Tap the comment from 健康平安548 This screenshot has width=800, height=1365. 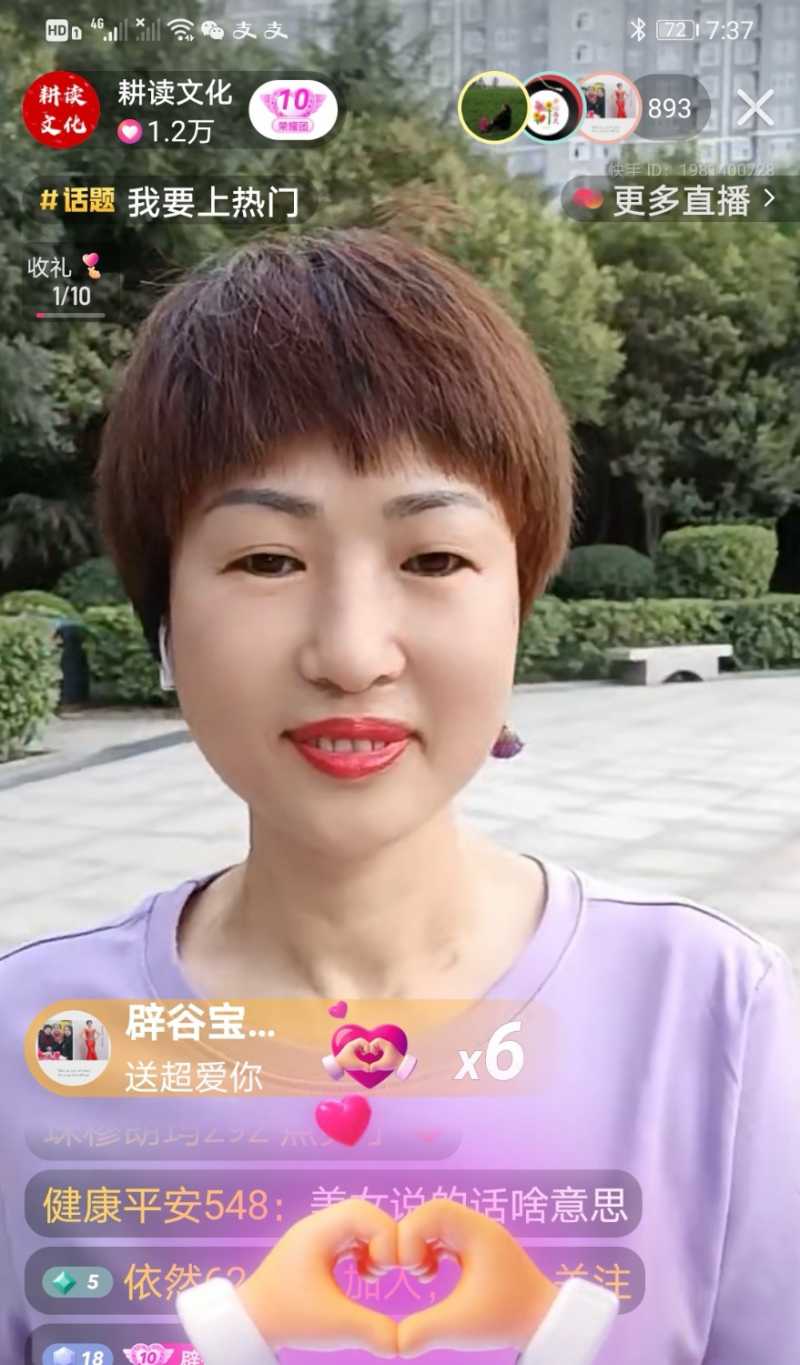coord(334,1205)
